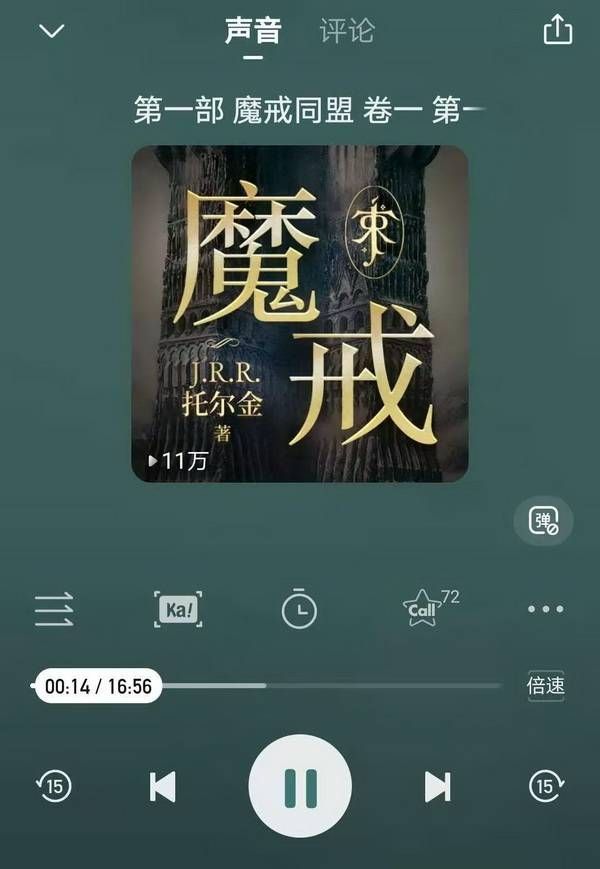Open the episode playlist icon
The width and height of the screenshot is (600, 869).
point(54,609)
